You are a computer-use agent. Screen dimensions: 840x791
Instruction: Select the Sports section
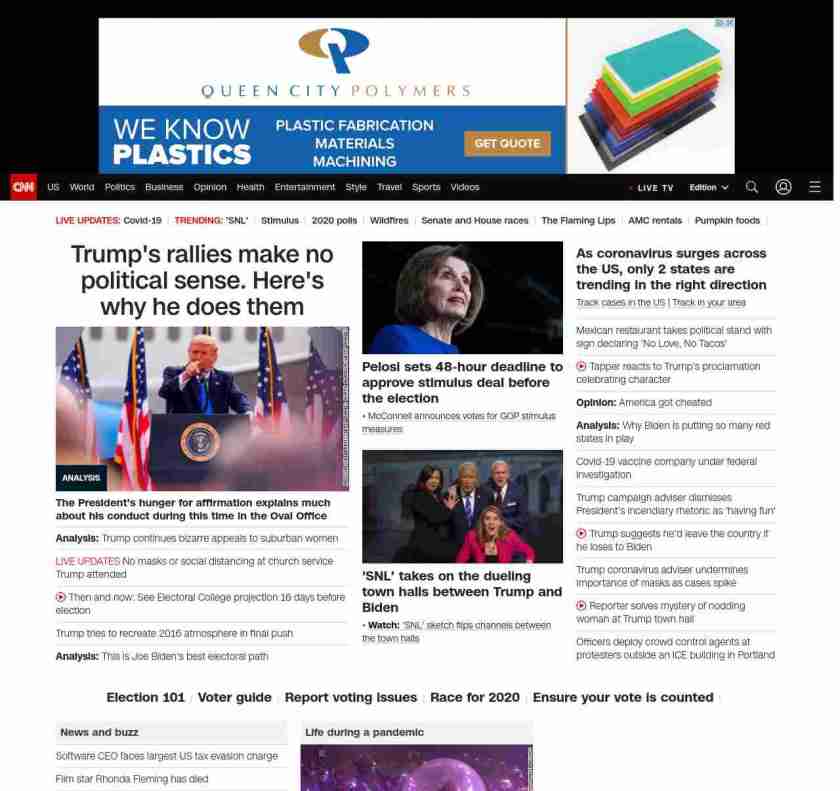pos(426,187)
